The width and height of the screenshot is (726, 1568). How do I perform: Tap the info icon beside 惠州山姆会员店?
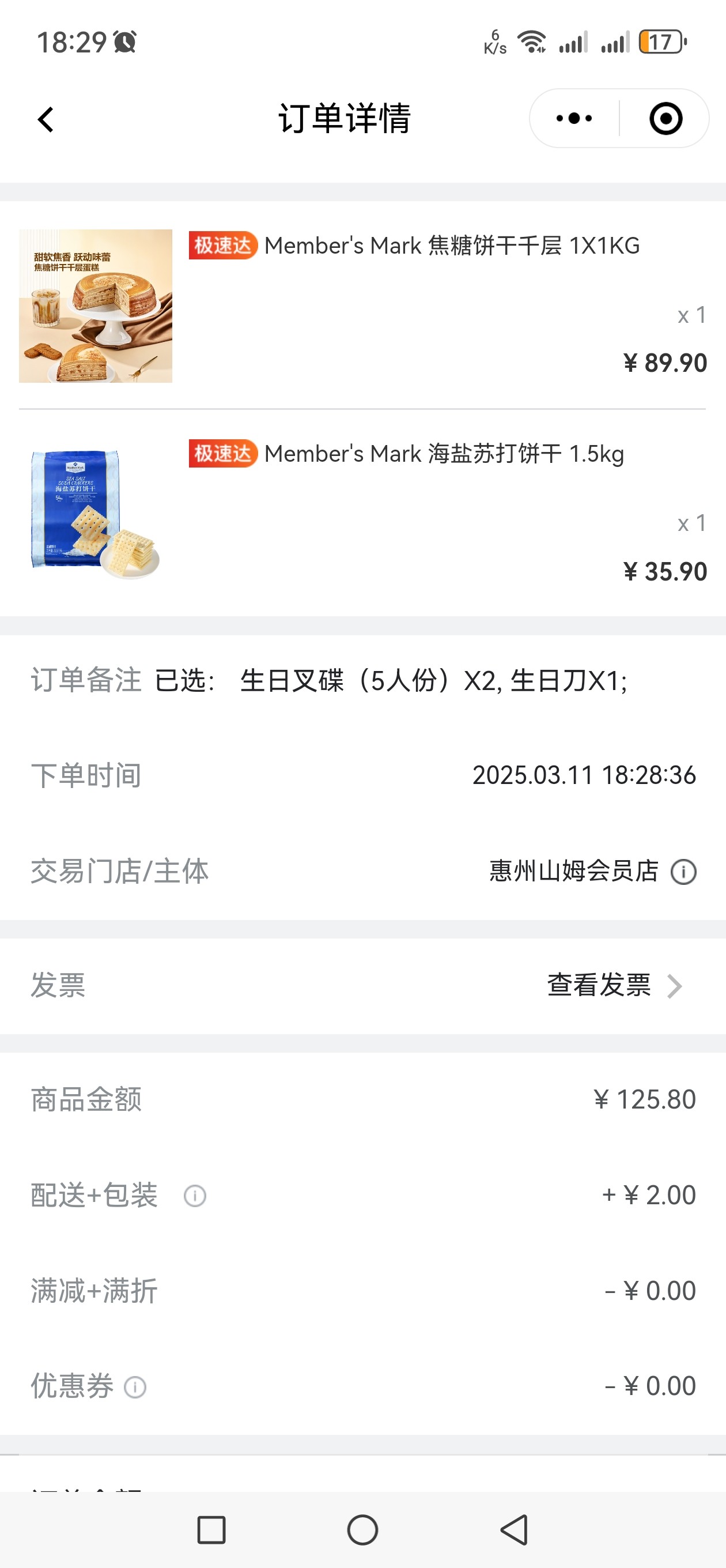tap(683, 872)
